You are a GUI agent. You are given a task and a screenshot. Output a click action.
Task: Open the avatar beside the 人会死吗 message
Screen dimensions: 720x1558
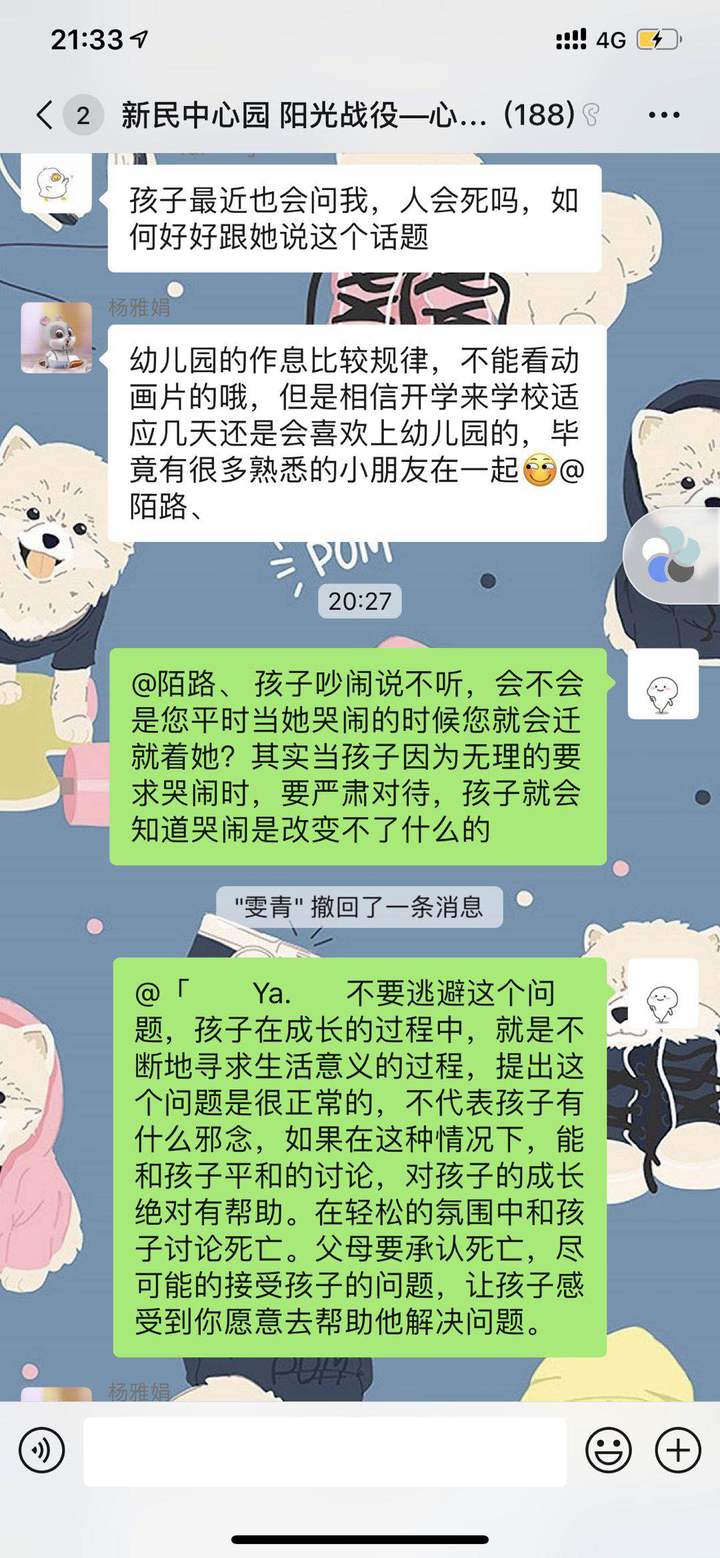[56, 184]
